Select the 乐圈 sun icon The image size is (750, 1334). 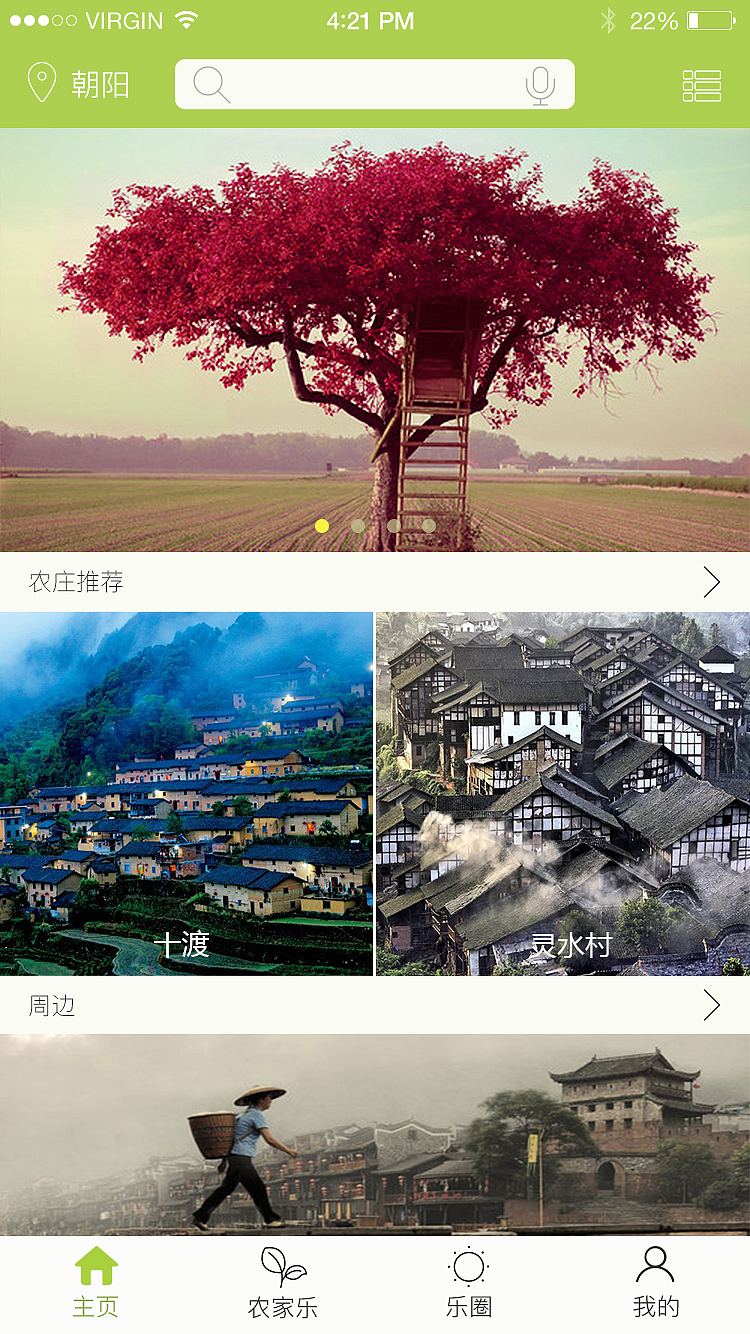click(468, 1265)
